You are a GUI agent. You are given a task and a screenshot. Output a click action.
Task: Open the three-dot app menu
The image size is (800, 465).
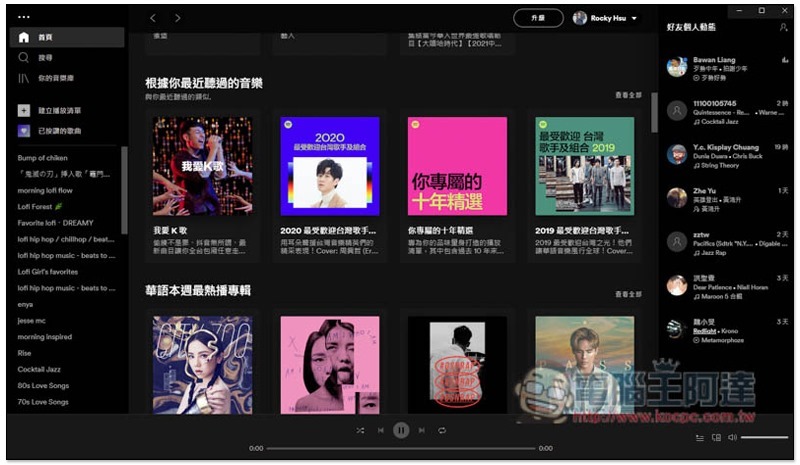[x=24, y=17]
